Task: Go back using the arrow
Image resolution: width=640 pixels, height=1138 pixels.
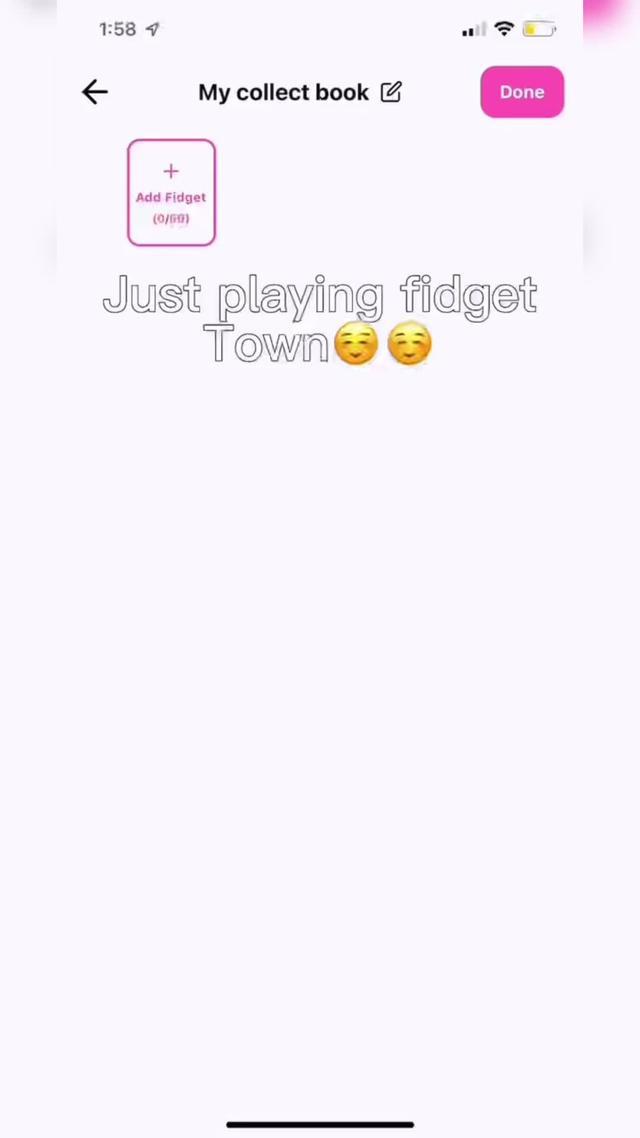Action: click(x=95, y=92)
